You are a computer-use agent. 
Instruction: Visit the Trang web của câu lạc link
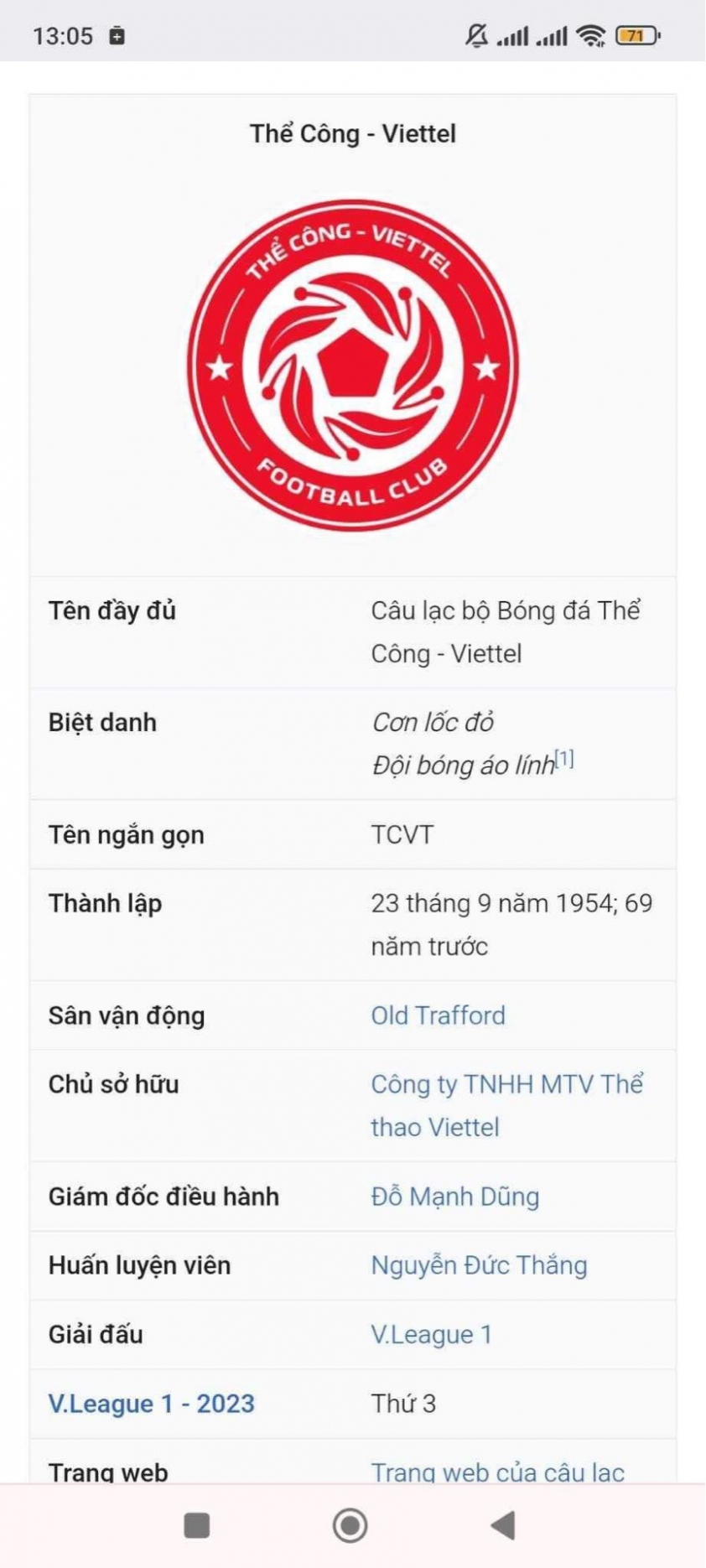[497, 1472]
